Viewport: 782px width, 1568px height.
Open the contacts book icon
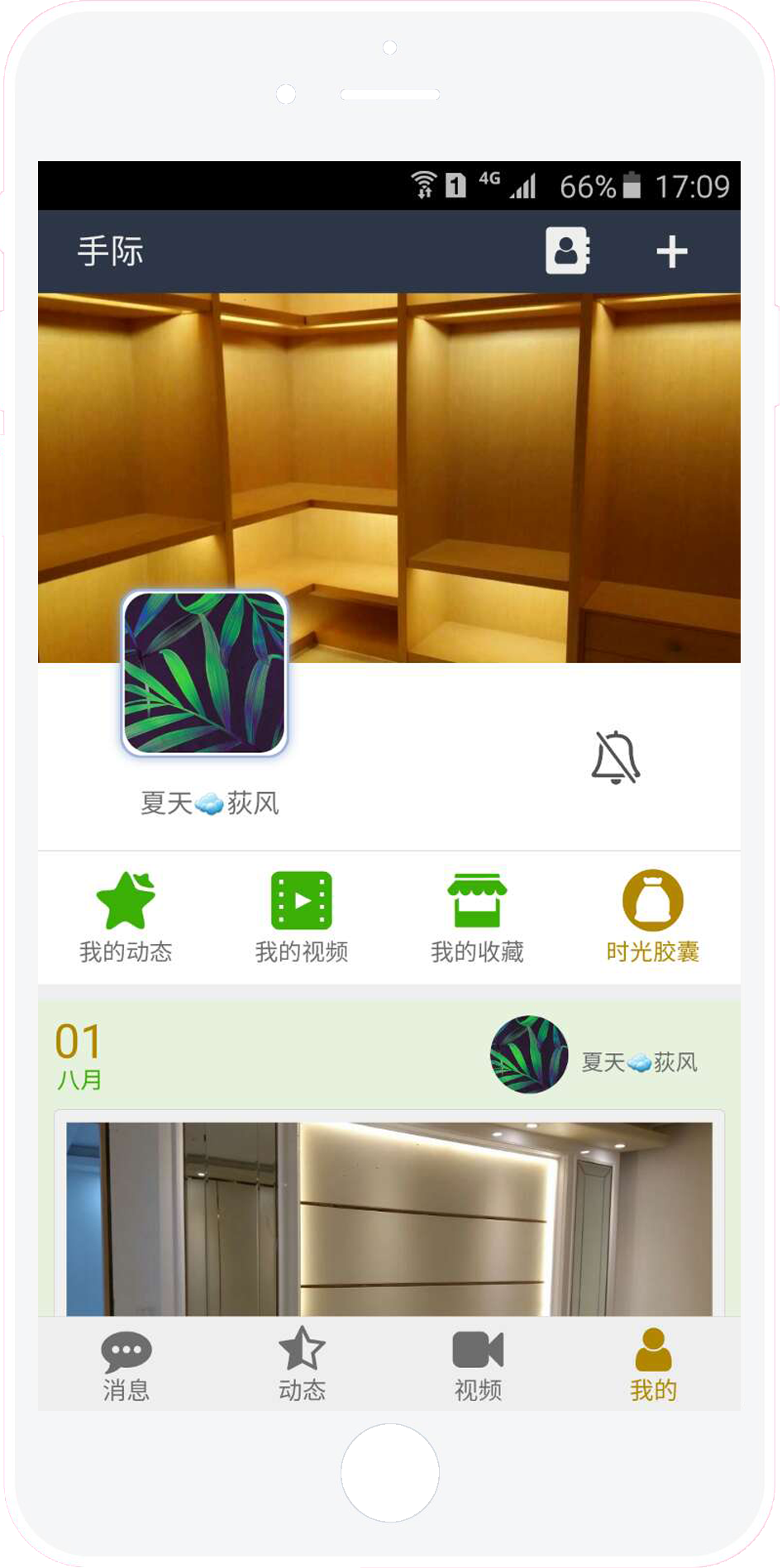pyautogui.click(x=567, y=250)
